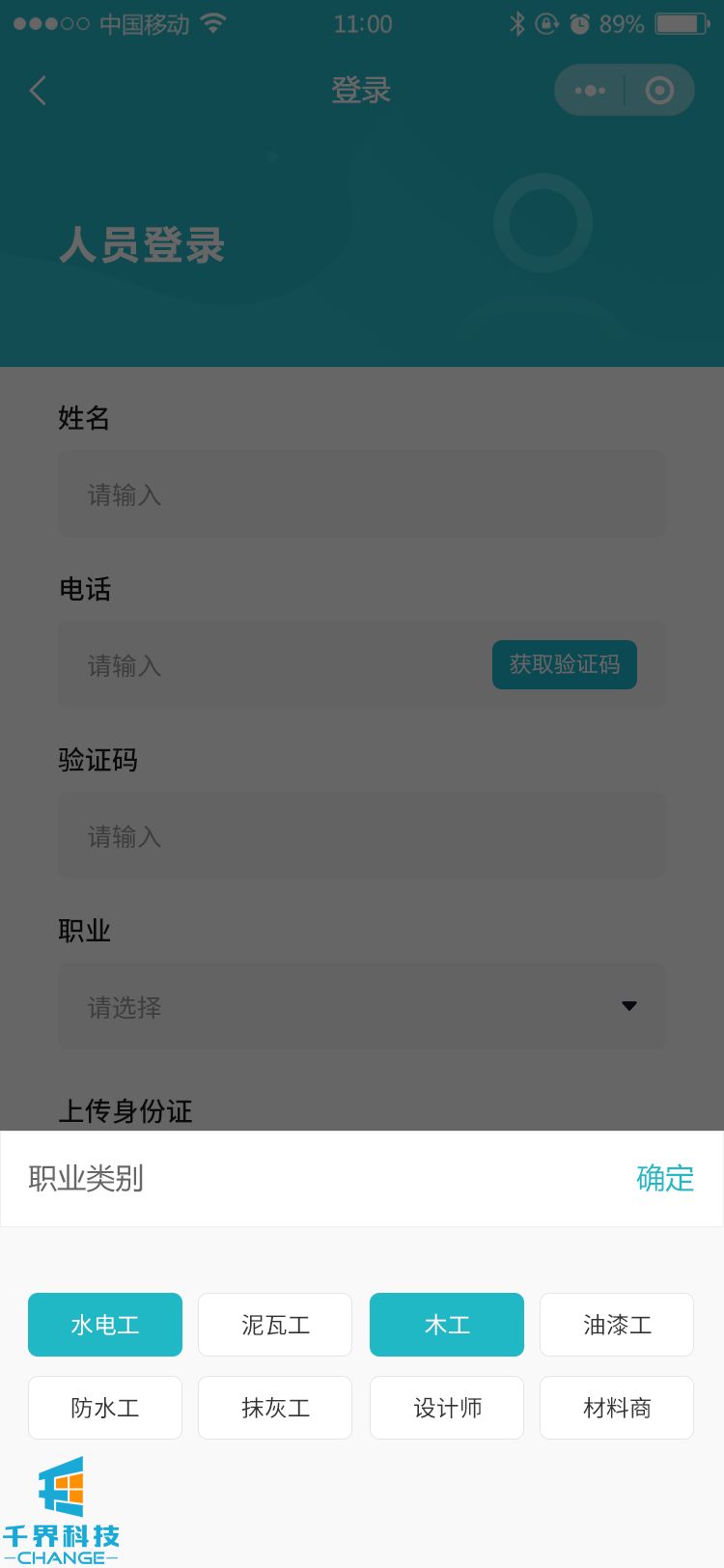Image resolution: width=724 pixels, height=1568 pixels.
Task: Focus the 验证码 input field
Action: click(x=362, y=836)
